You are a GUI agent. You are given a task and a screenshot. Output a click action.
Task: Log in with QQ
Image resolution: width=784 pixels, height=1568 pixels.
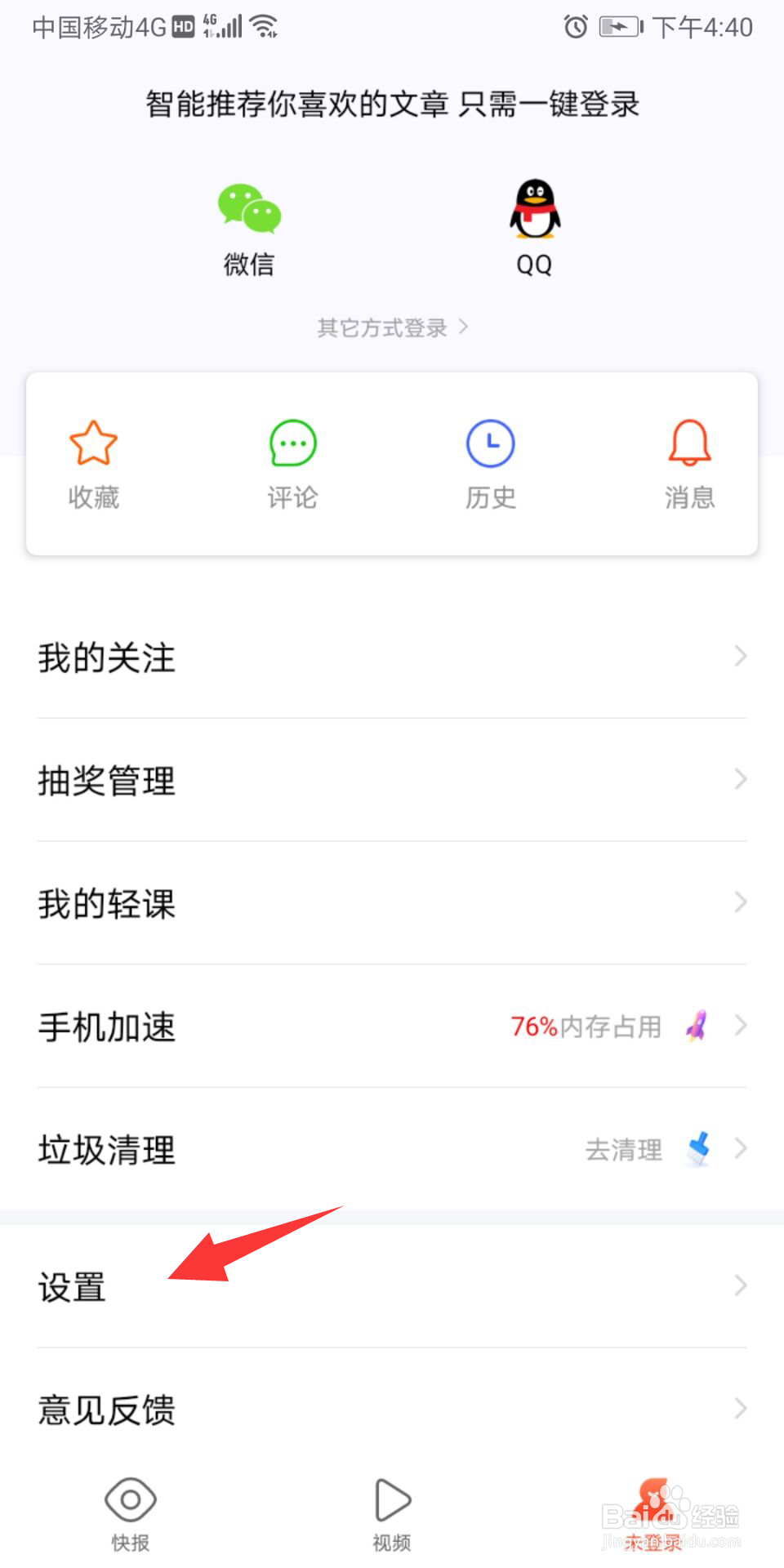(x=535, y=229)
